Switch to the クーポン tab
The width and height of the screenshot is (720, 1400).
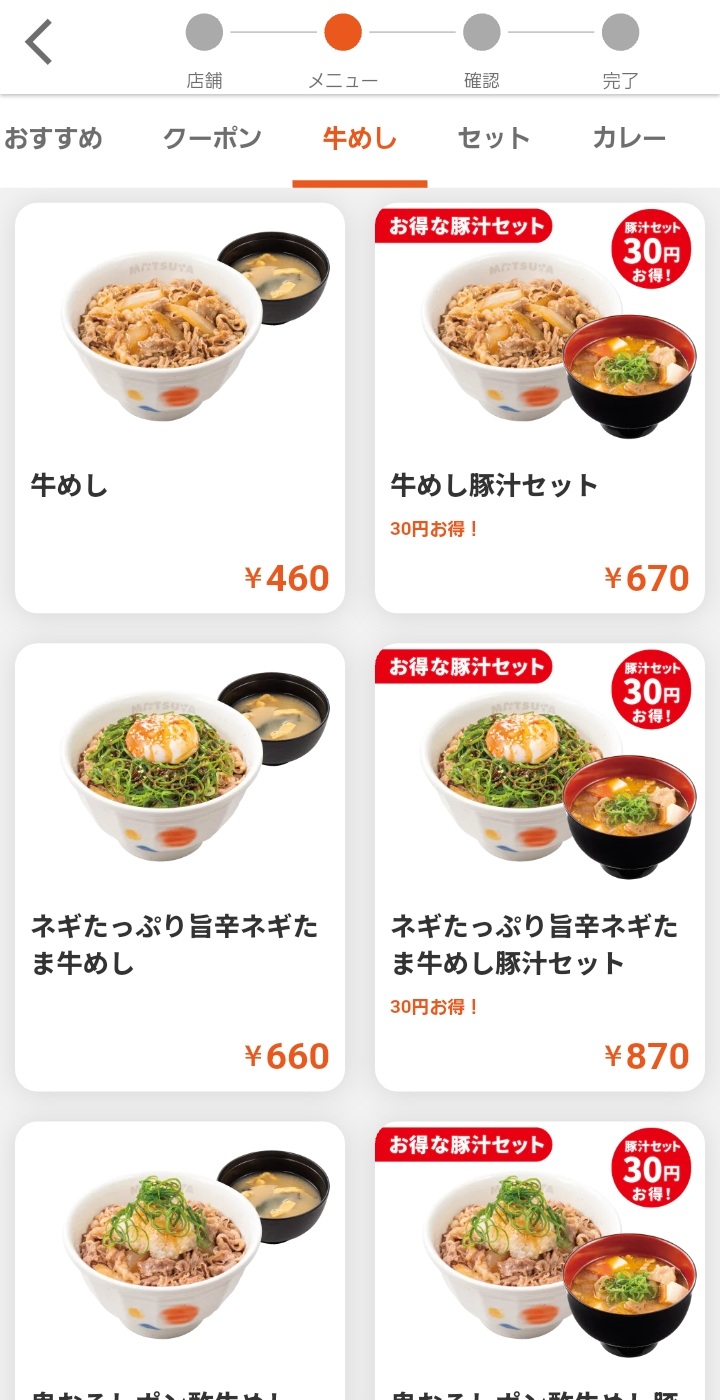coord(212,138)
